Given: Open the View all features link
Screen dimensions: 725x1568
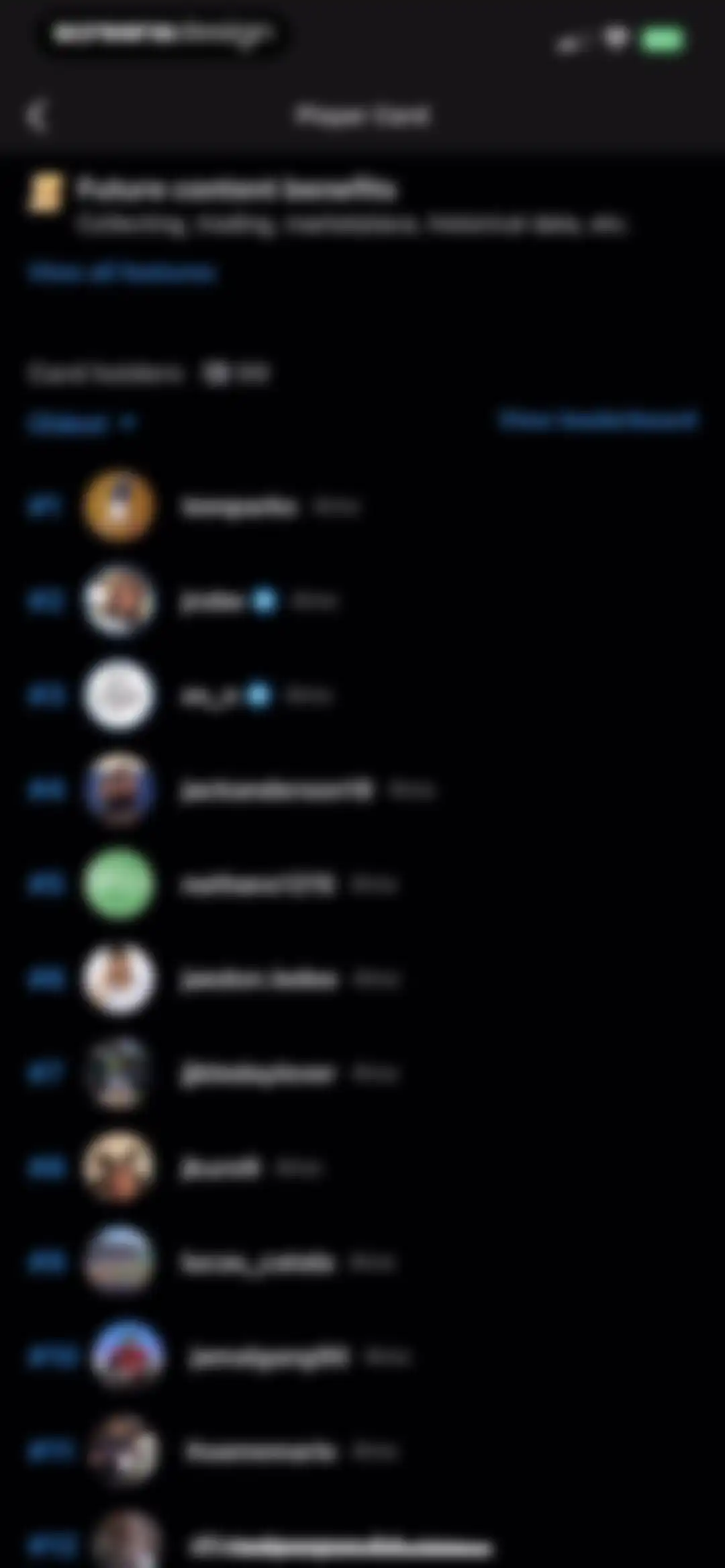Looking at the screenshot, I should (x=122, y=273).
